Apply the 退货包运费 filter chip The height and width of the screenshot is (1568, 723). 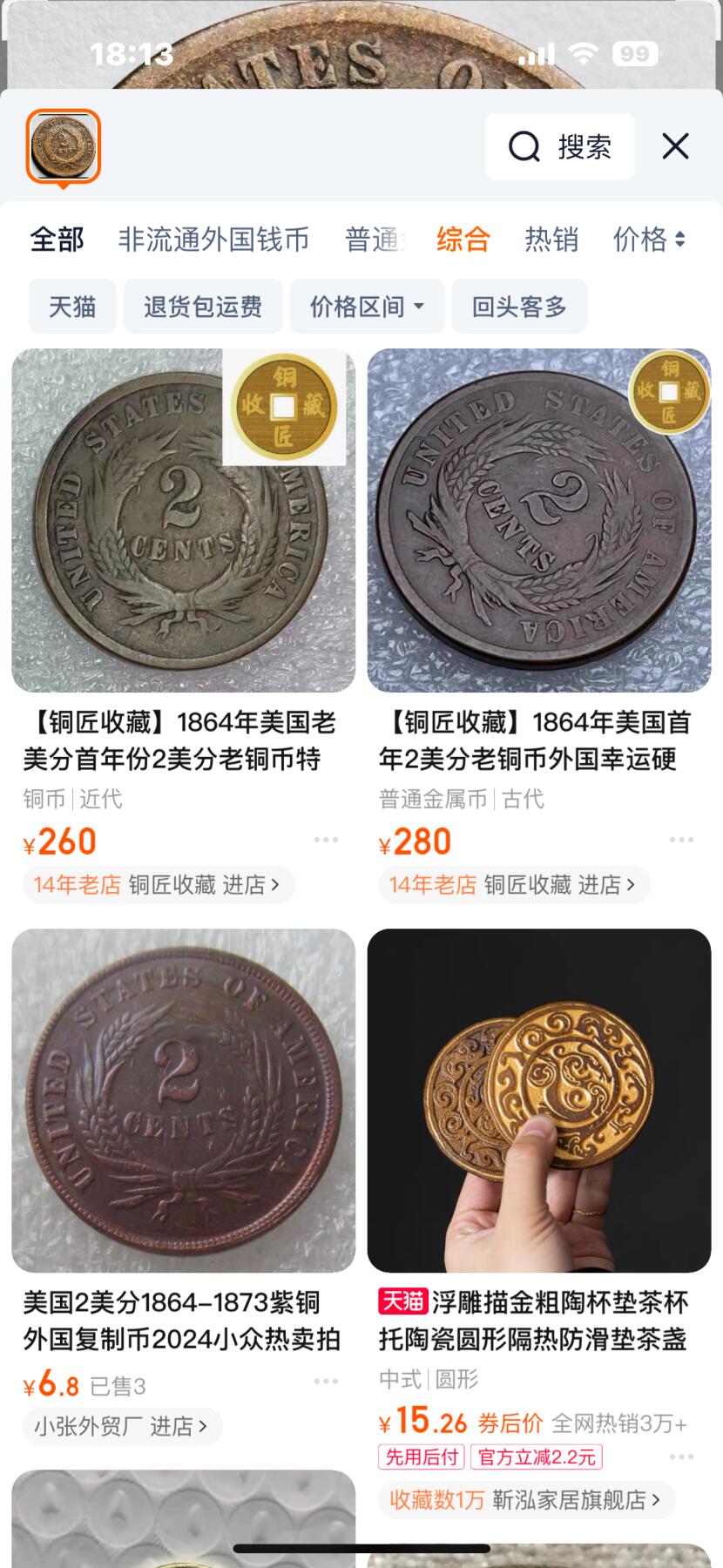click(203, 307)
